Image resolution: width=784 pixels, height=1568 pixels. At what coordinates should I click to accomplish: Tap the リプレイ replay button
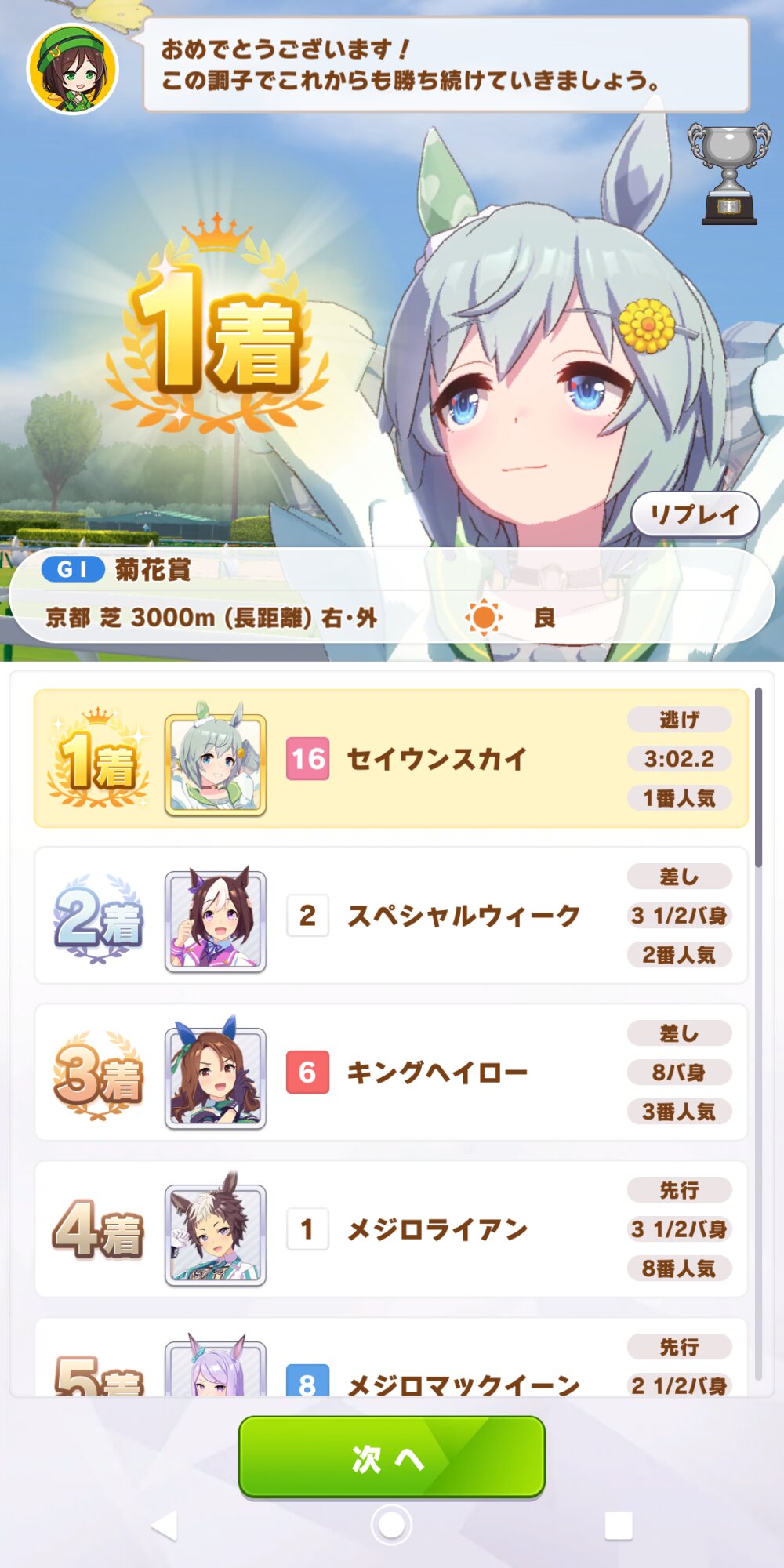(x=695, y=514)
